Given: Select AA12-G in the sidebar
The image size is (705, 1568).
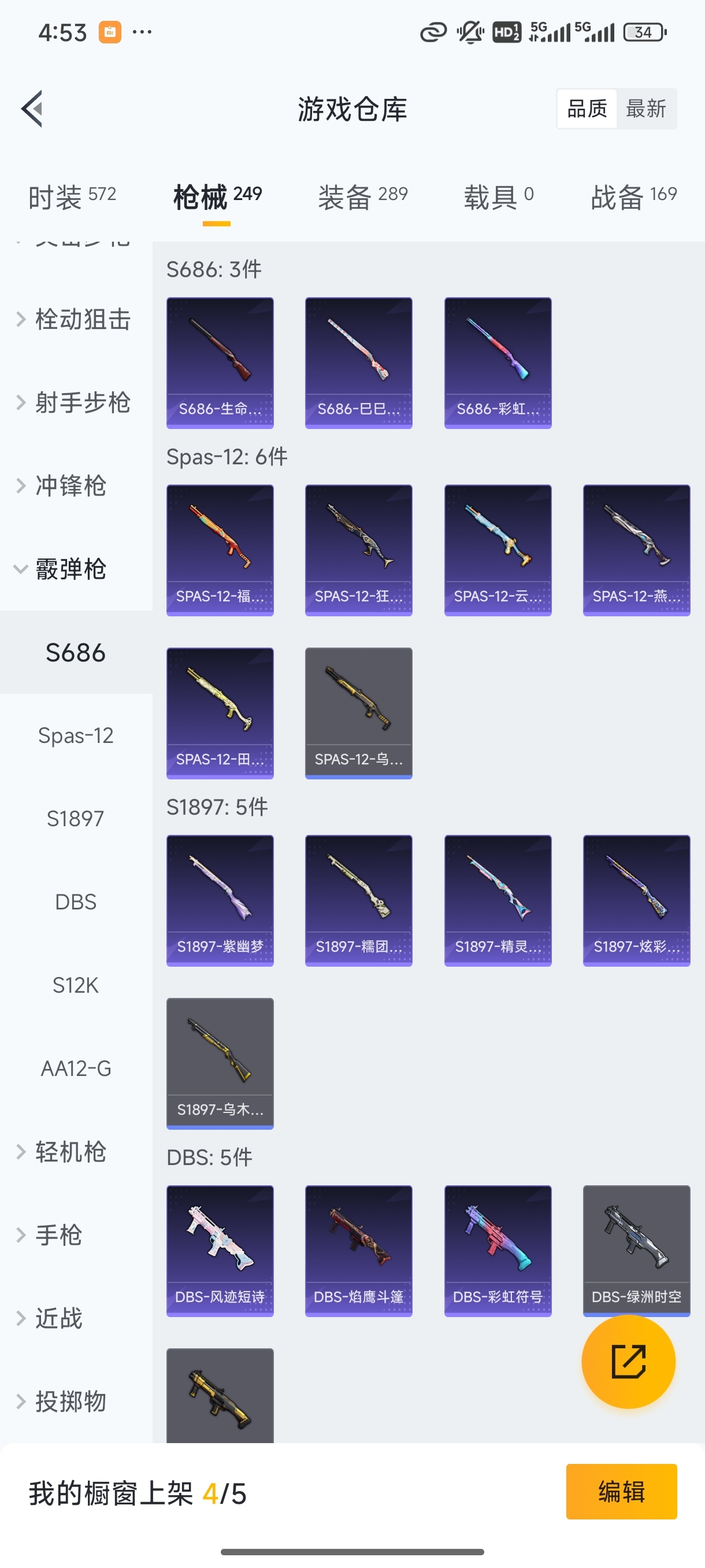Looking at the screenshot, I should click(76, 1068).
